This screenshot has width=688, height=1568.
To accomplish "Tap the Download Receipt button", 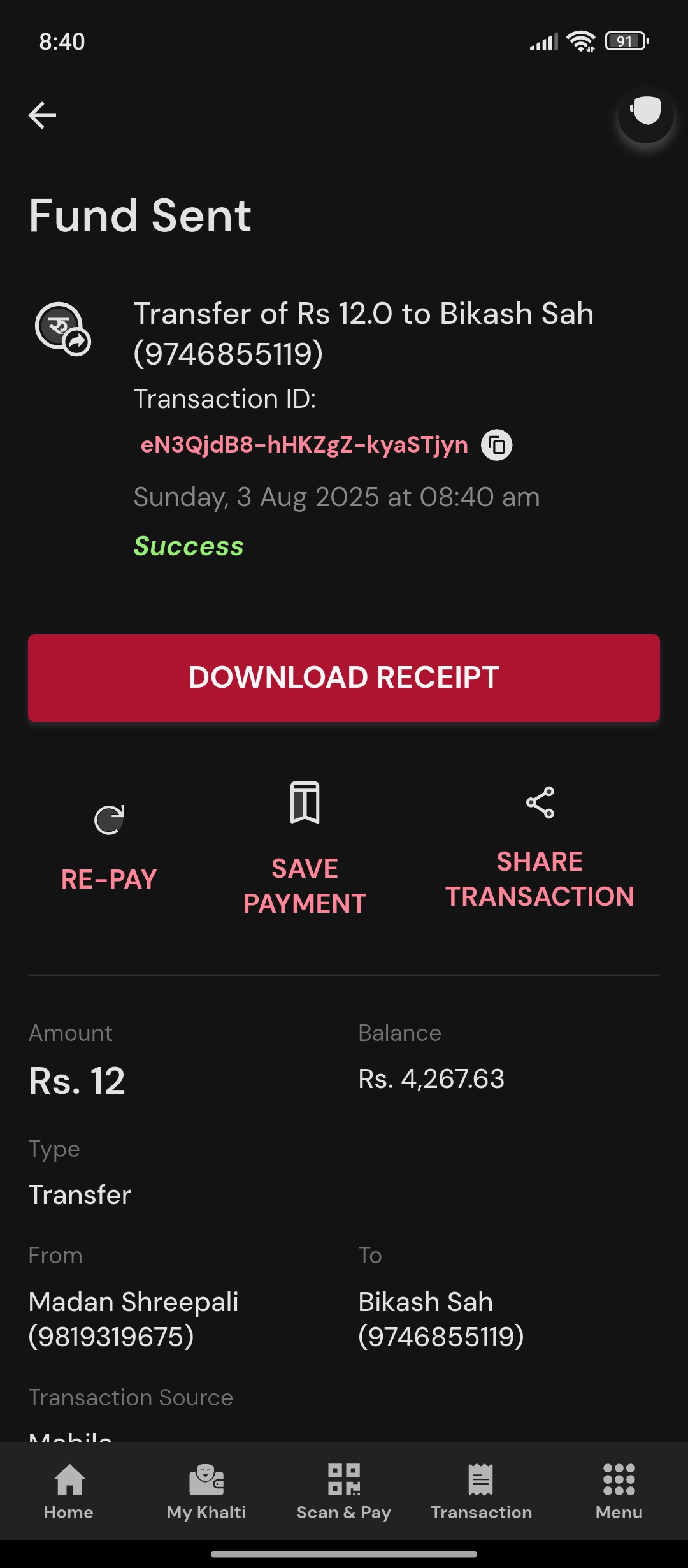I will [344, 678].
